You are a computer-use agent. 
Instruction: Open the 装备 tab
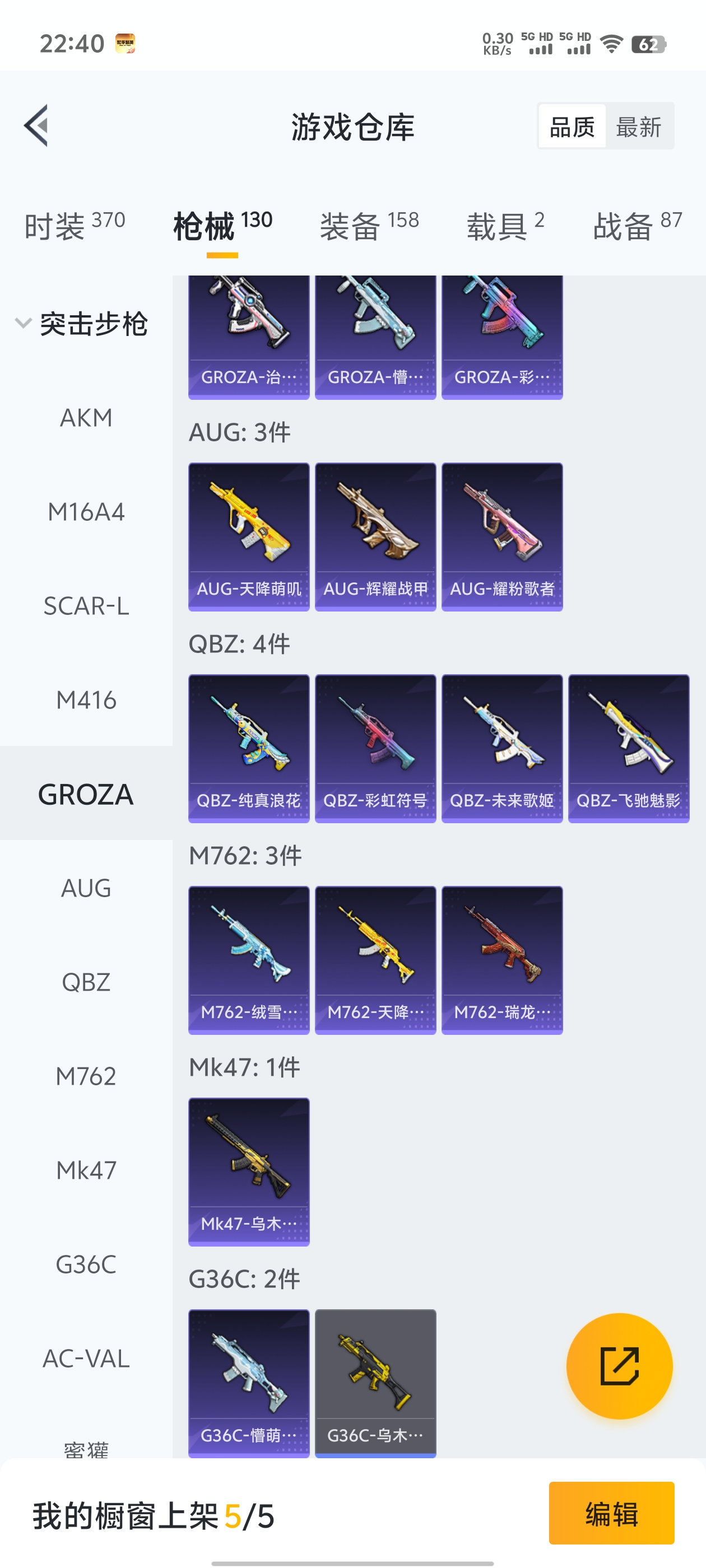coord(369,226)
